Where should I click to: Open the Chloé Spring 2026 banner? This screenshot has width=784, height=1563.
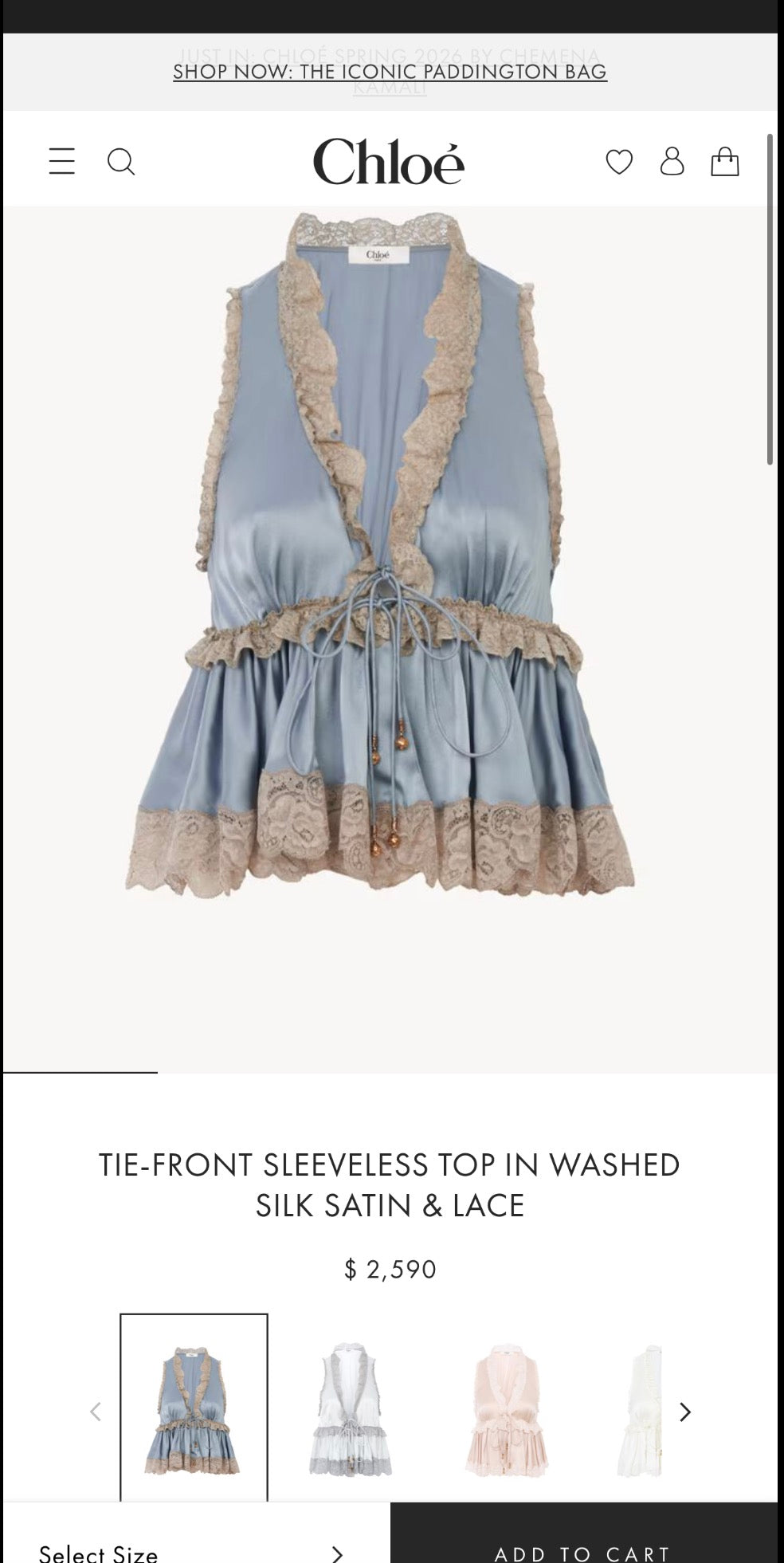(x=389, y=56)
